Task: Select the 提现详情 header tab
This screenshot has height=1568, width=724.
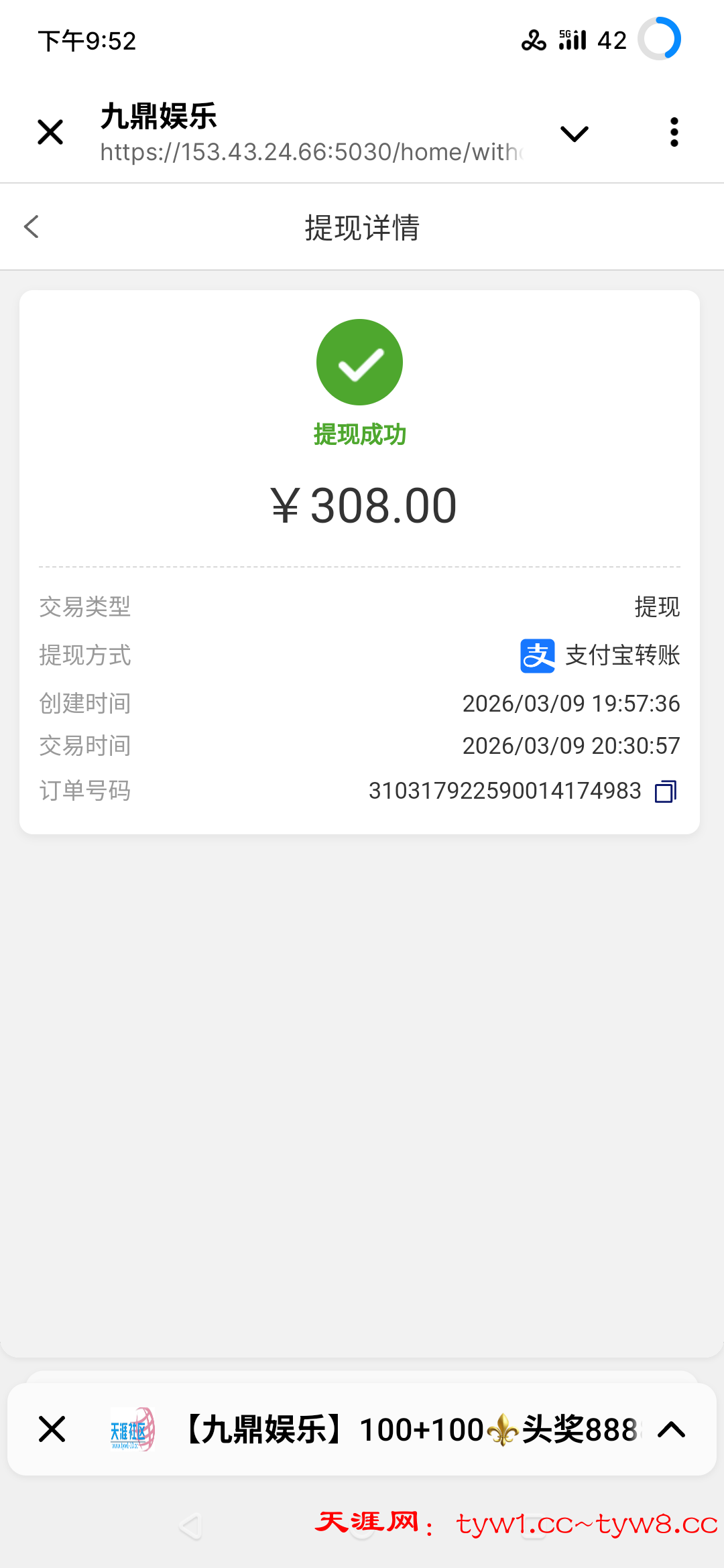Action: (361, 228)
